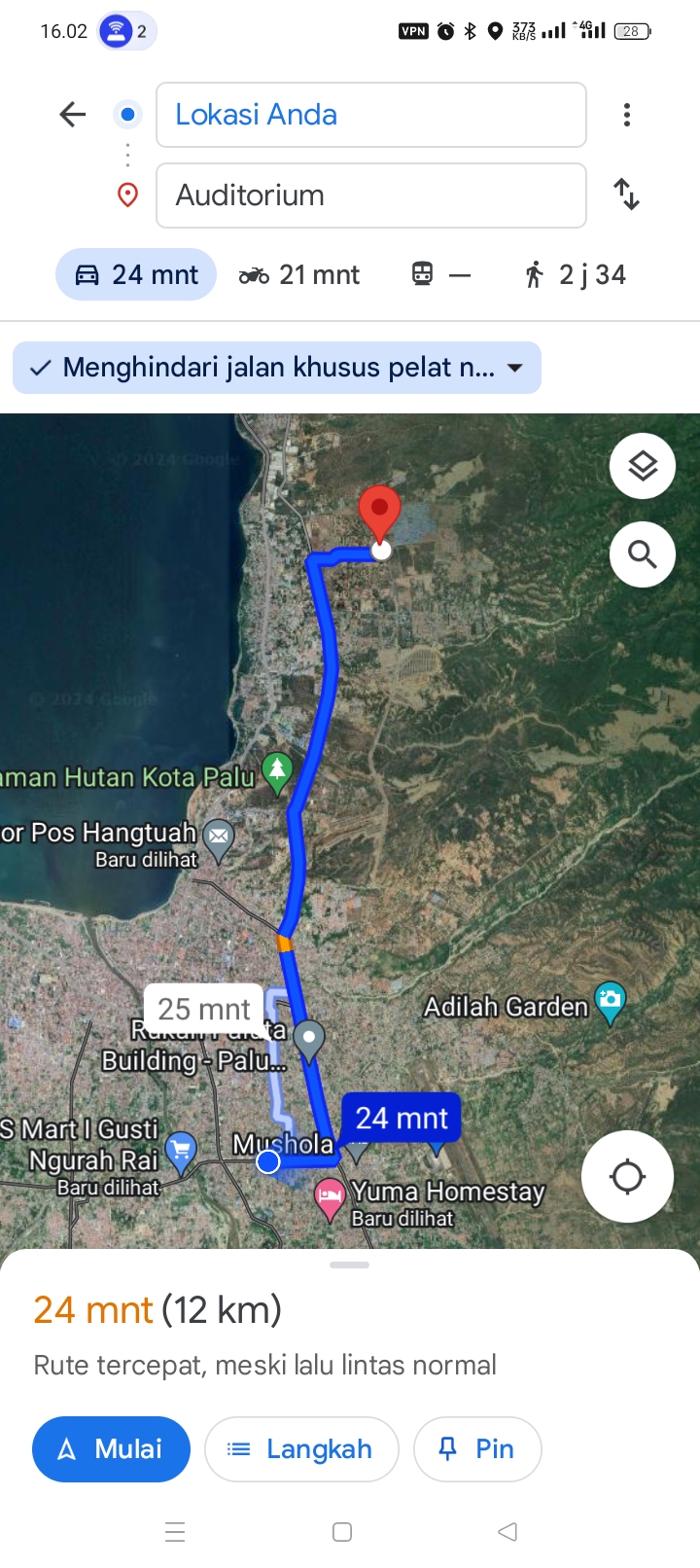Viewport: 700px width, 1568px height.
Task: Select the car travel mode 24 mnt
Action: pos(136,275)
